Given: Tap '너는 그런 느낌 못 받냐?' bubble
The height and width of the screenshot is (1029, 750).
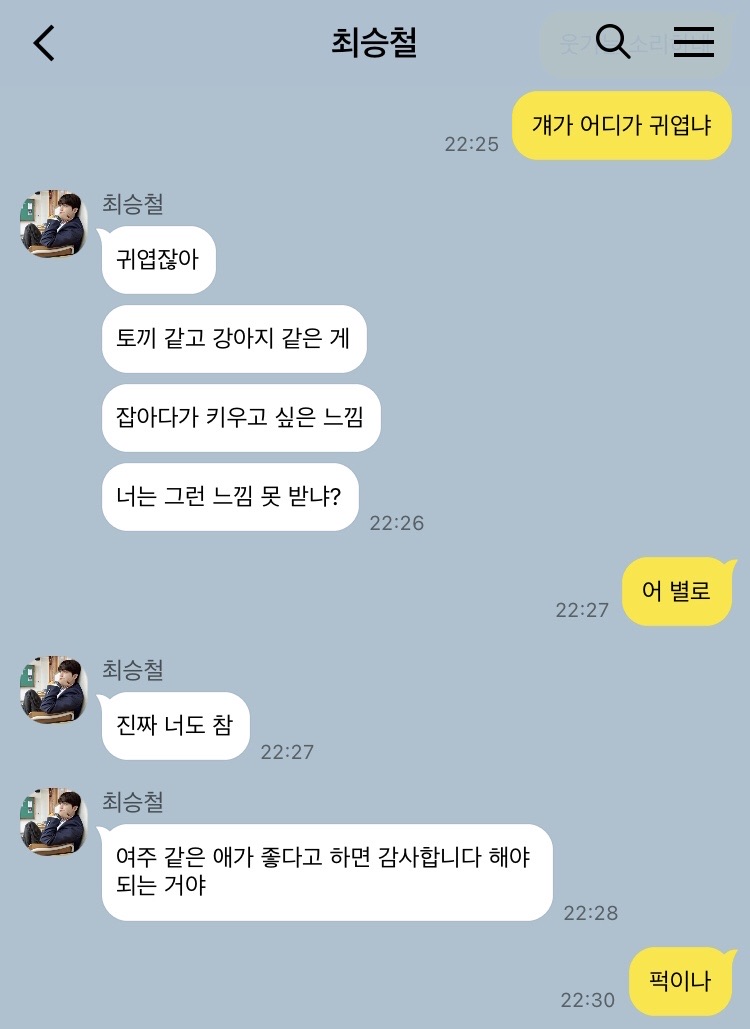Looking at the screenshot, I should tap(230, 497).
